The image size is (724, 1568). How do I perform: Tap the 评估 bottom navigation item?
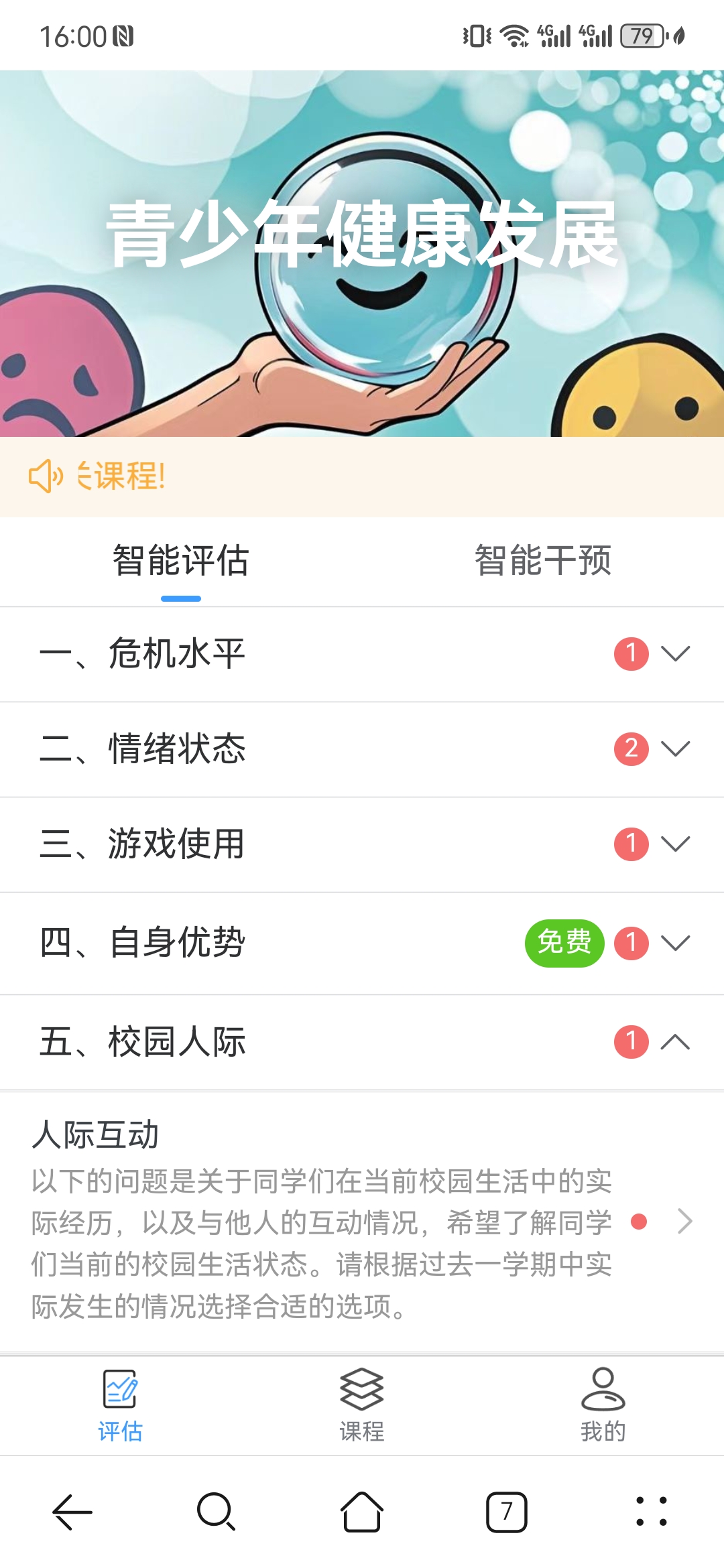[121, 1404]
